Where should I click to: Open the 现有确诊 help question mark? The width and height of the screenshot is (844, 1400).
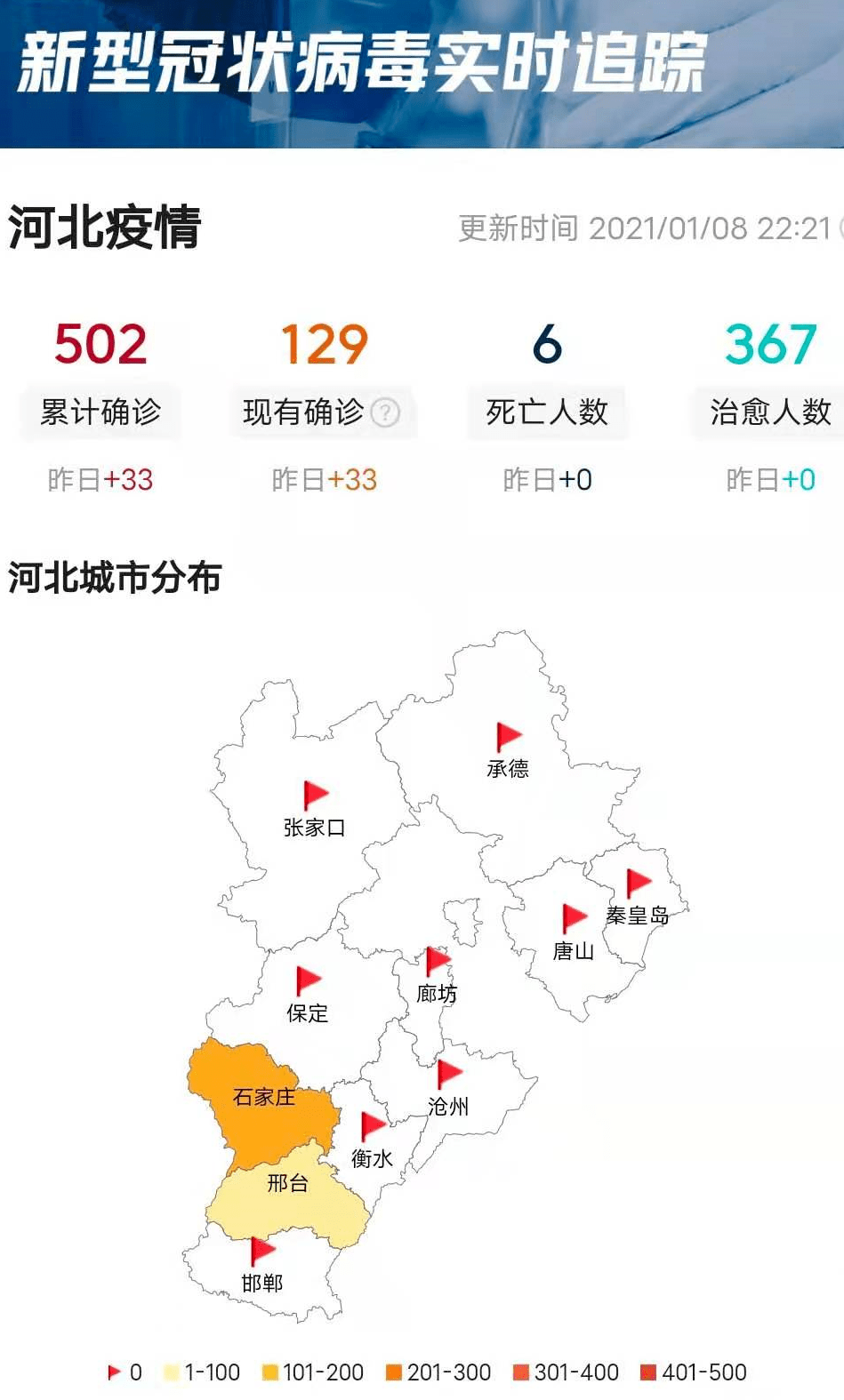386,413
